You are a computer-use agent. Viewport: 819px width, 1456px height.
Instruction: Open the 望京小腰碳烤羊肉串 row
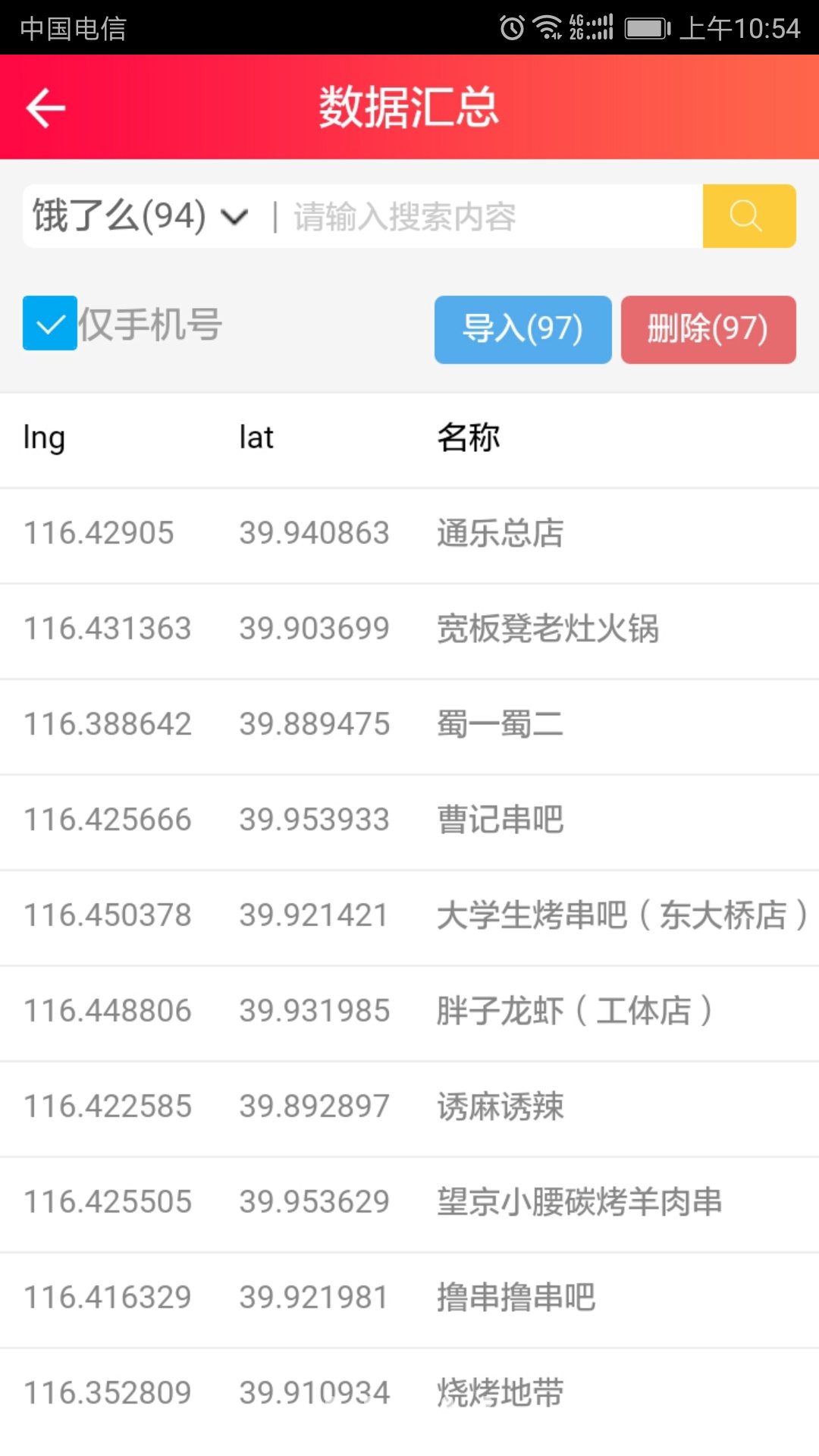[x=409, y=1204]
